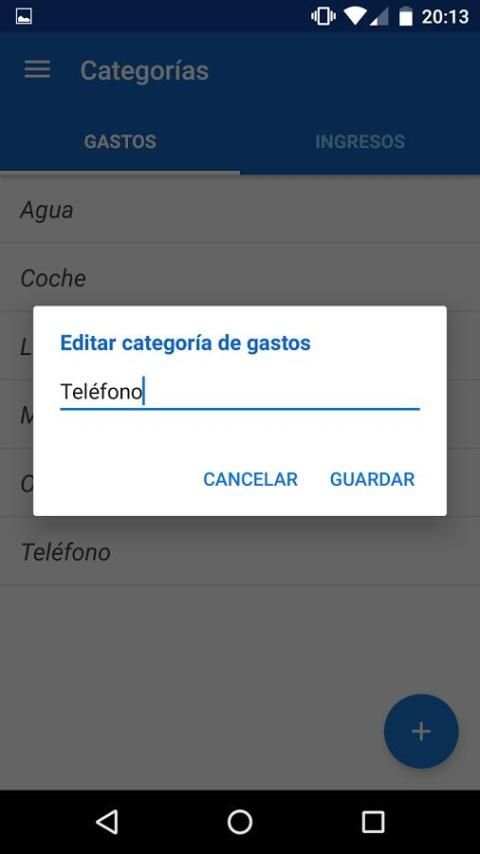Focus the Teléfono category name field

click(240, 392)
